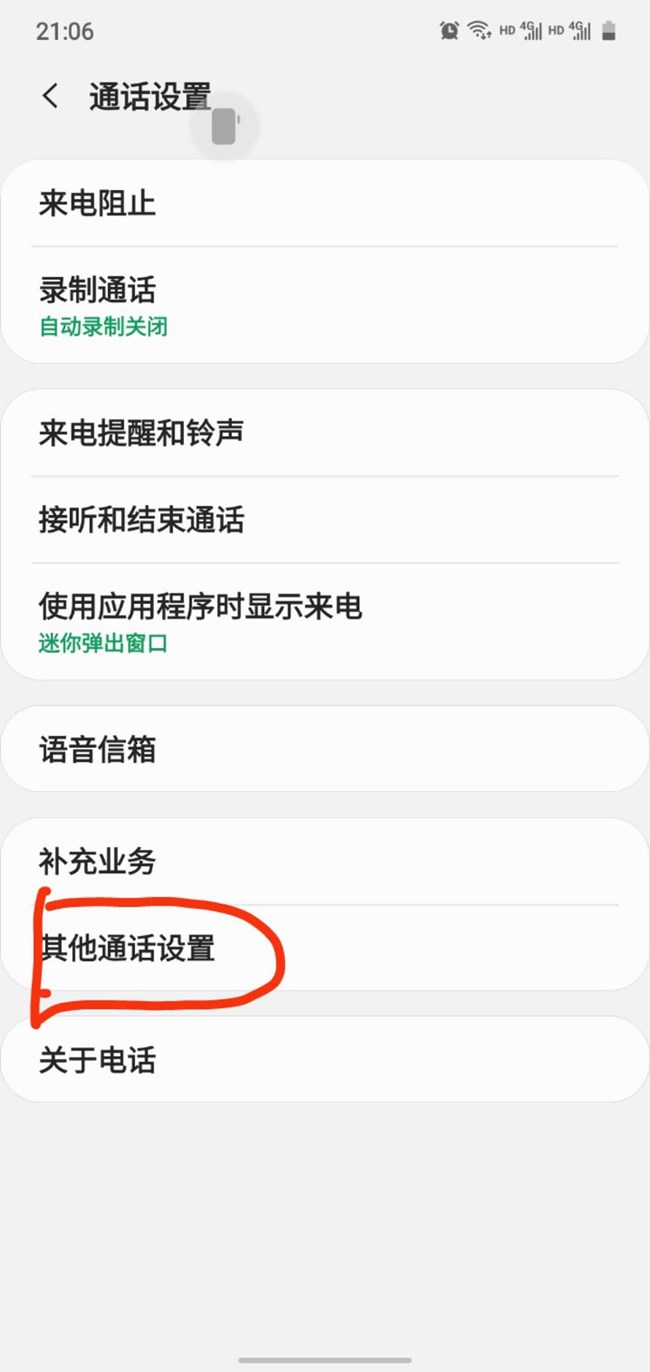650x1372 pixels.
Task: Open 补充业务
Action: click(325, 862)
